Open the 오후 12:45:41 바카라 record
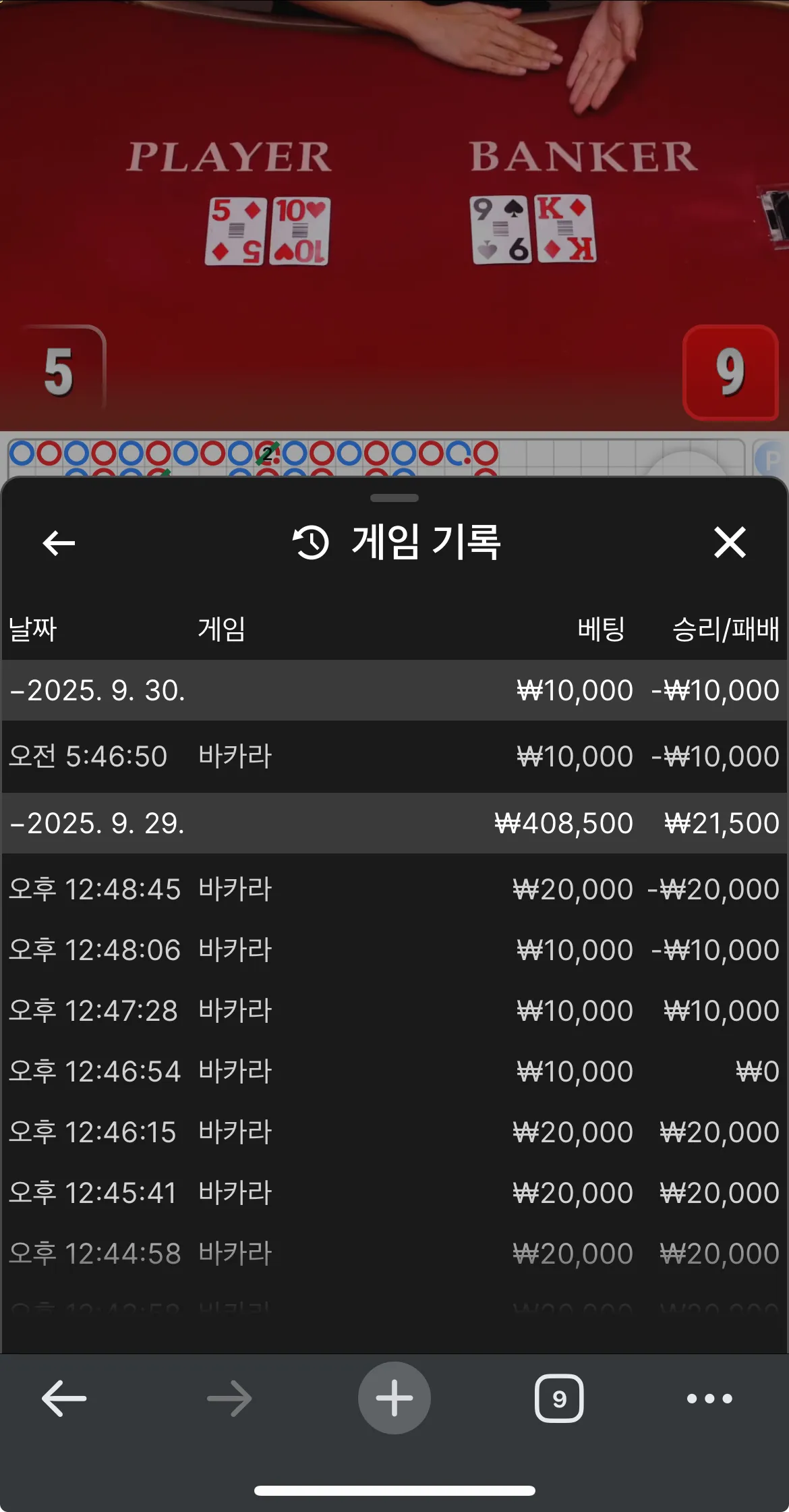This screenshot has height=1512, width=789. [x=394, y=1193]
